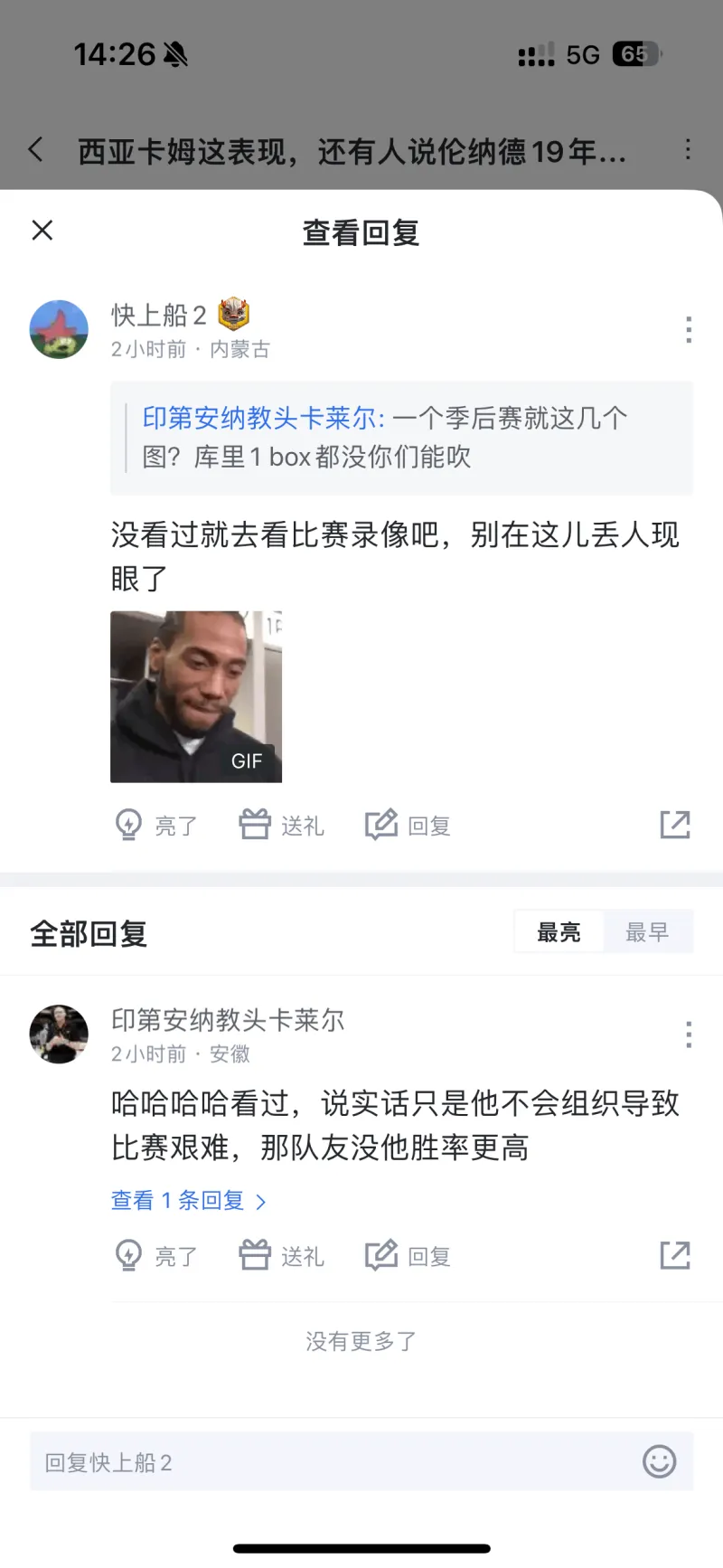This screenshot has height=1568, width=723.
Task: Reply to 印第安纳教头卡莱尔's comment
Action: tap(408, 1256)
